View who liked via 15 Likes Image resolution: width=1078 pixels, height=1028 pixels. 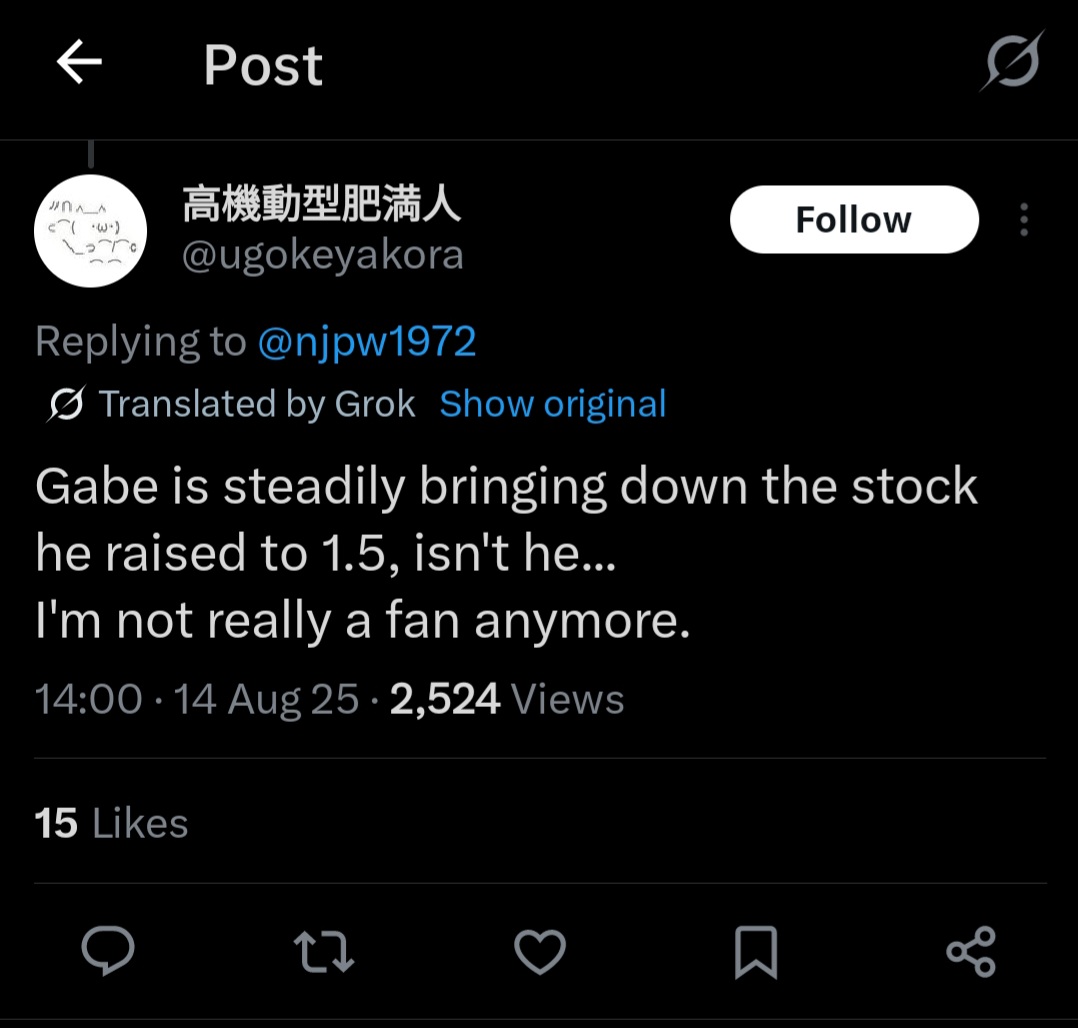coord(111,823)
